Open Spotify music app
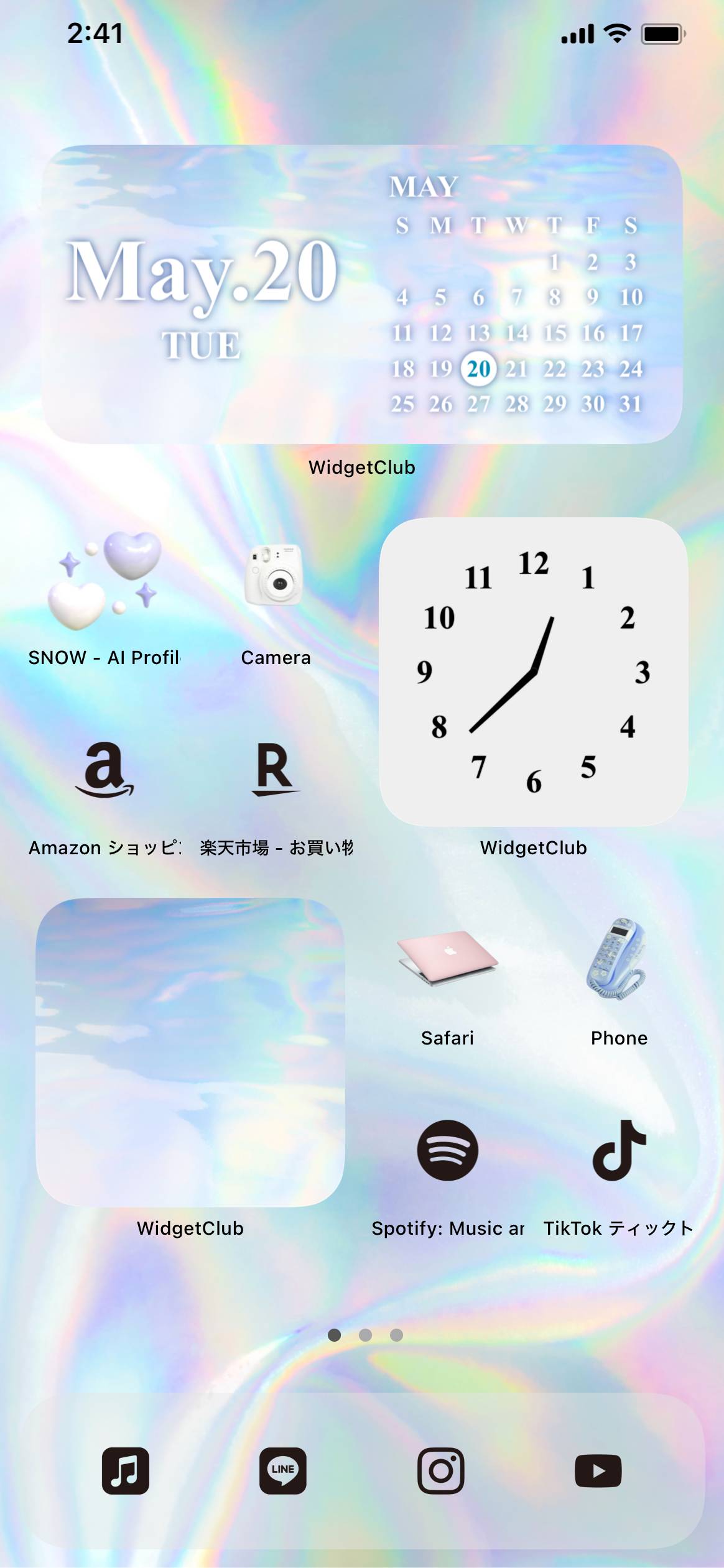Image resolution: width=724 pixels, height=1568 pixels. click(447, 1150)
